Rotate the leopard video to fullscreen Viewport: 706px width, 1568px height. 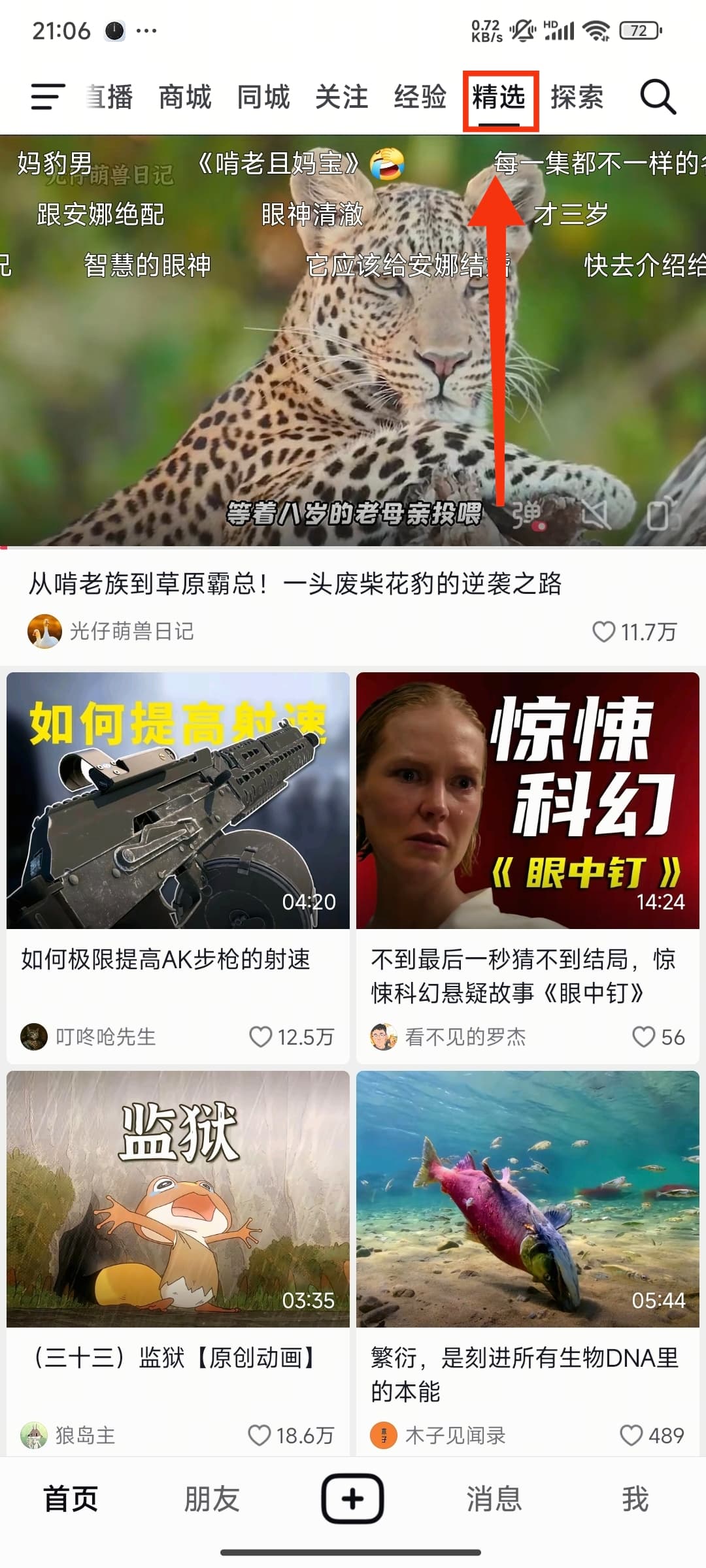pyautogui.click(x=662, y=515)
